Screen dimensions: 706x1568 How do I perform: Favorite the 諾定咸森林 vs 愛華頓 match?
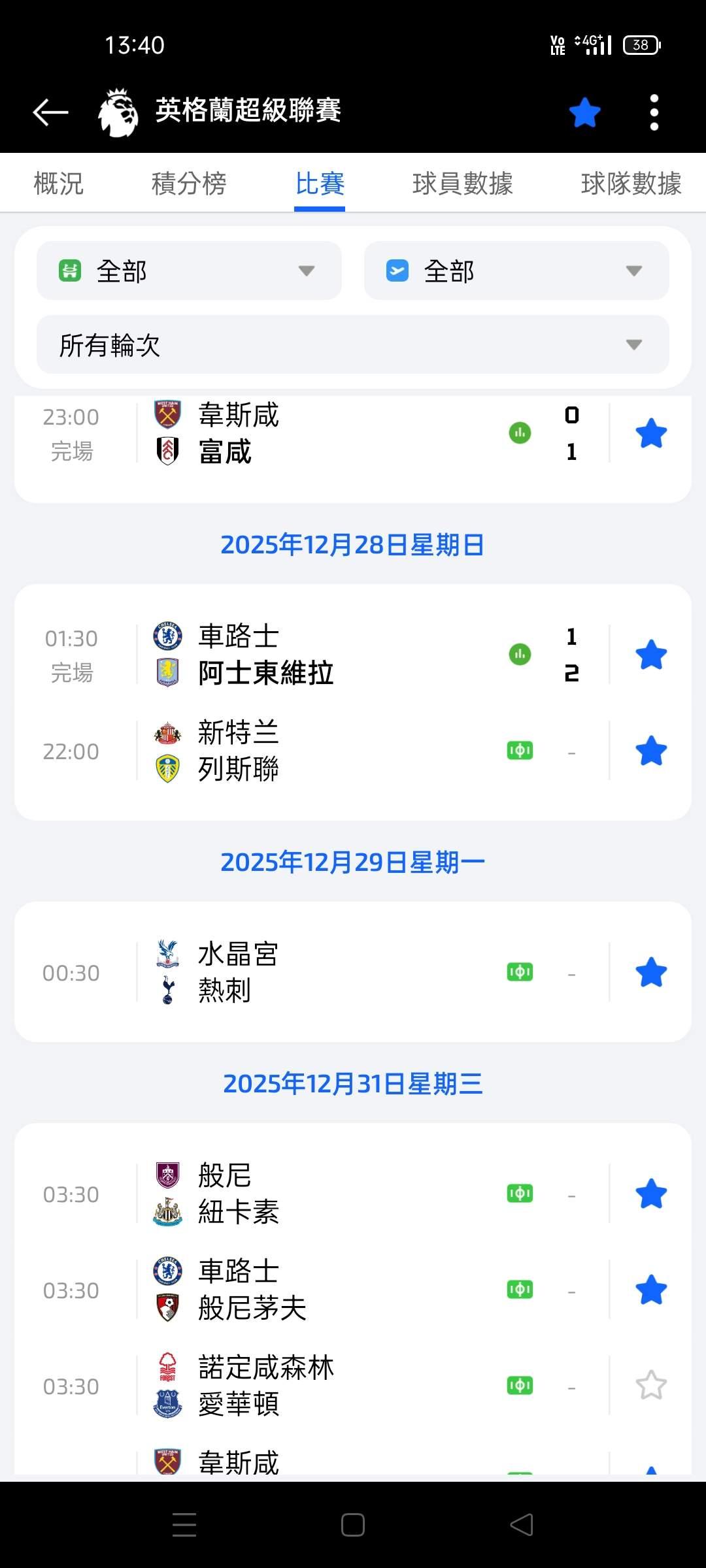(651, 1386)
